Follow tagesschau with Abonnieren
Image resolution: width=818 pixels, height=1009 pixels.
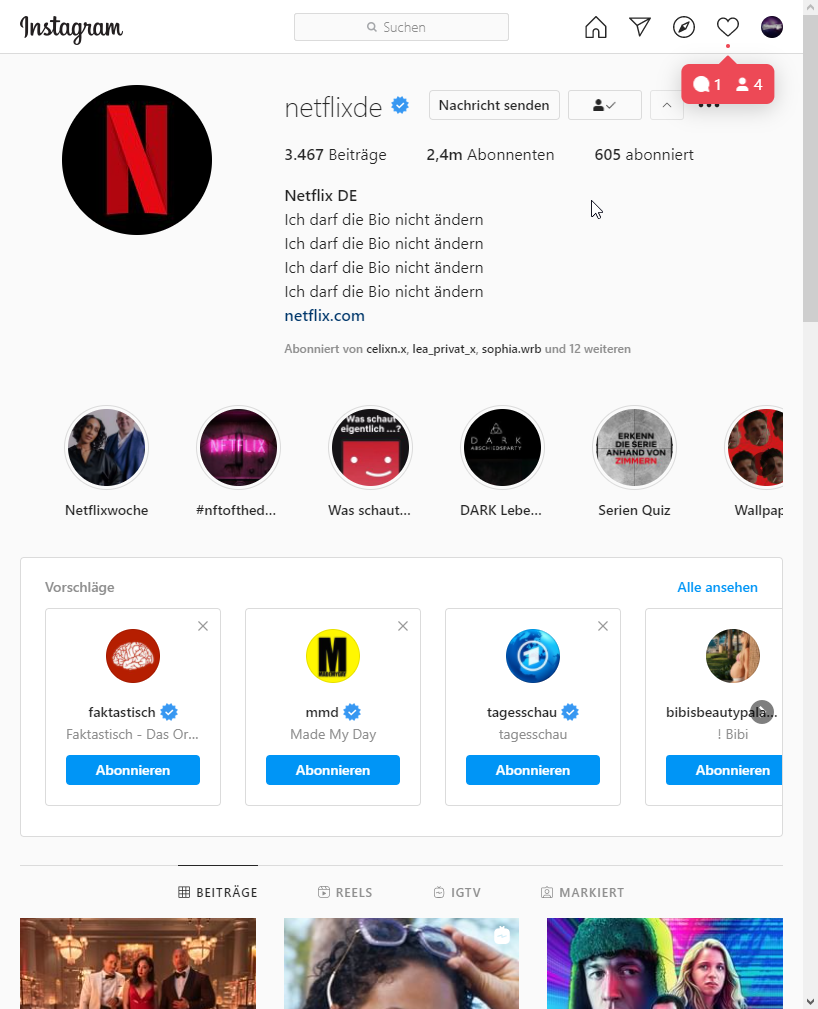pos(533,770)
